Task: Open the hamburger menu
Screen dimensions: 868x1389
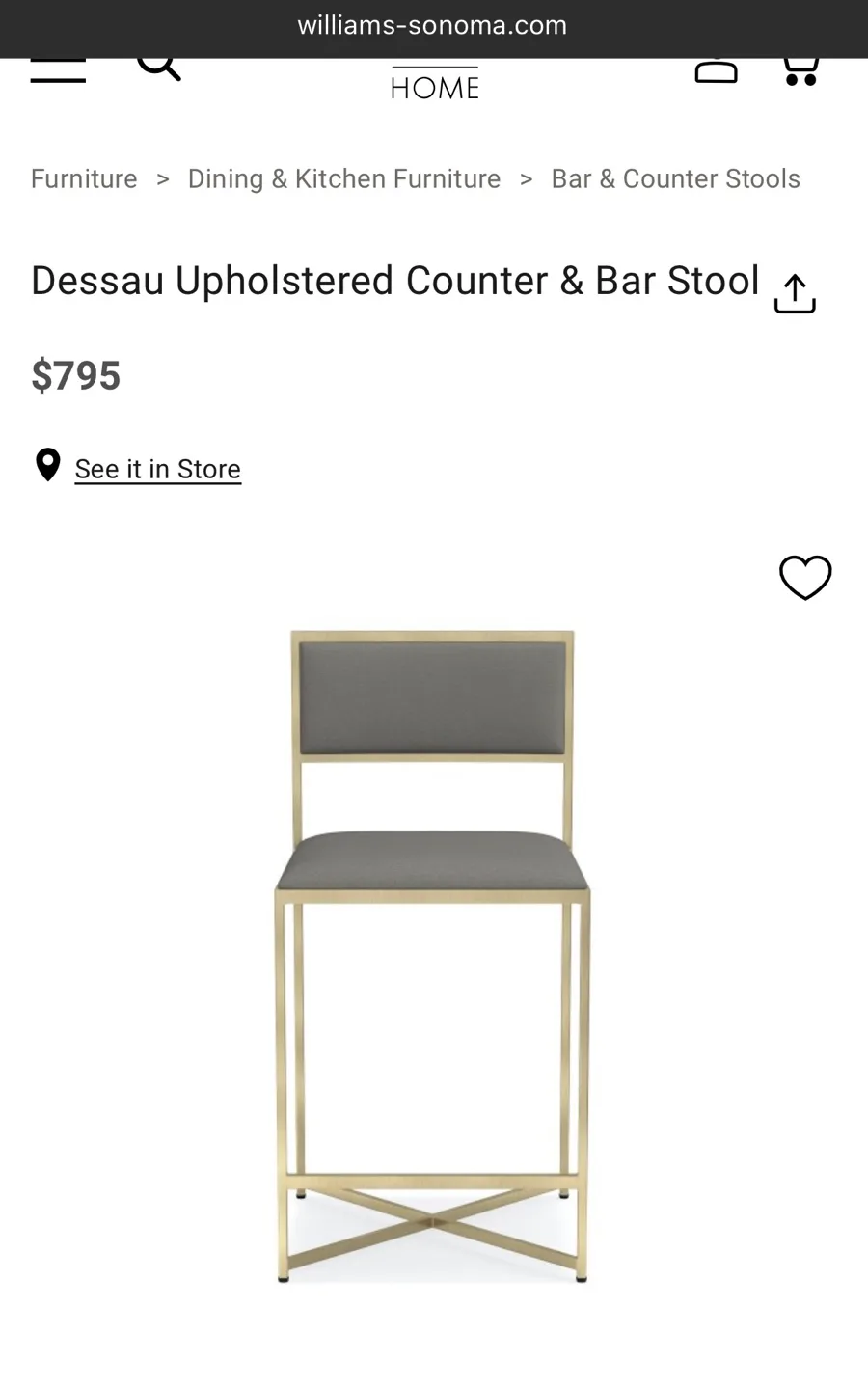Action: pos(58,70)
